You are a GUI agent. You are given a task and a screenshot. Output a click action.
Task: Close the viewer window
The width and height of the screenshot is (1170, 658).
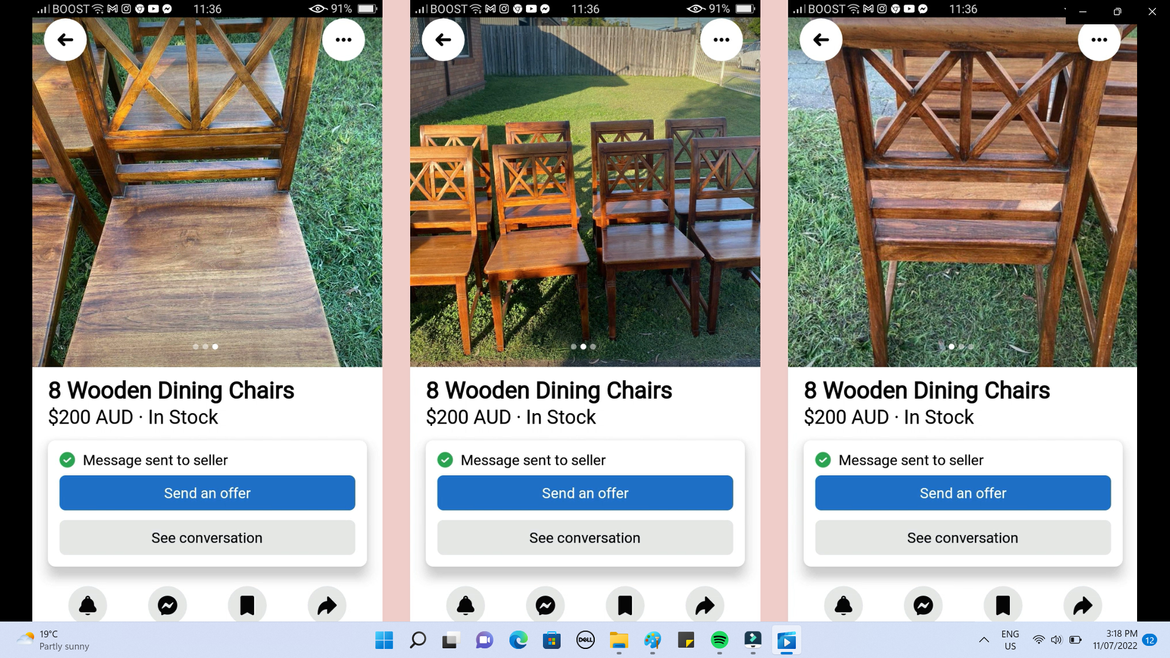pyautogui.click(x=1152, y=11)
